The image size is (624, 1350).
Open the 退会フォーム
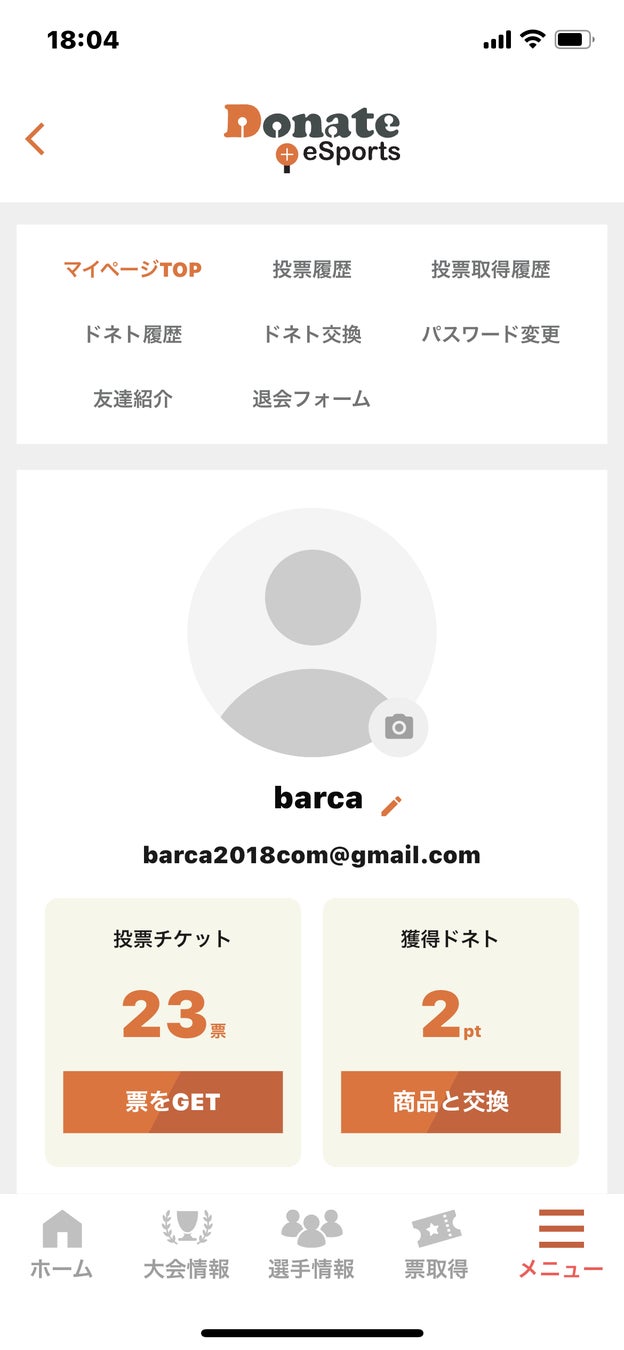coord(312,399)
